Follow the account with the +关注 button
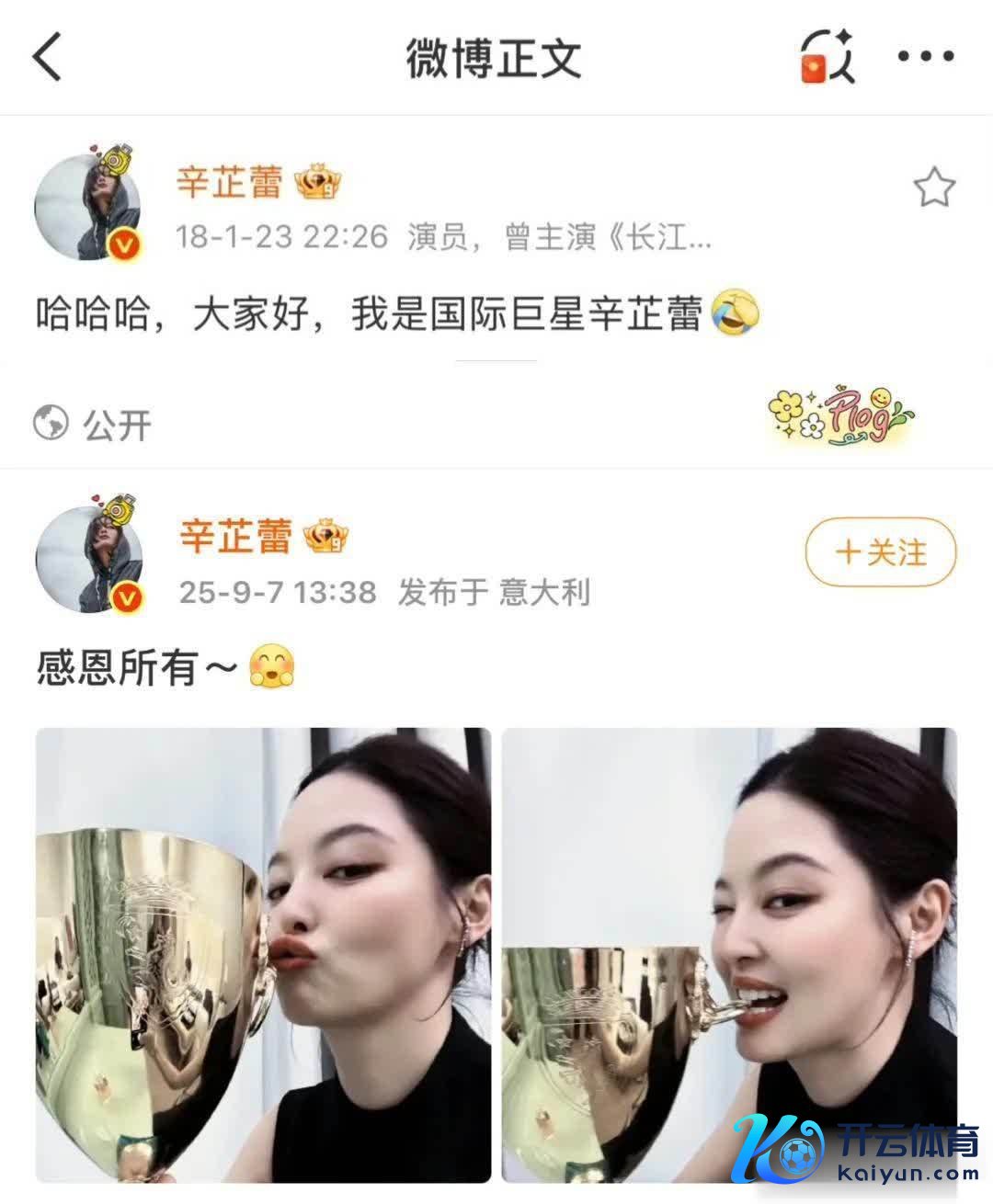Screen dimensions: 993x1204 880,552
